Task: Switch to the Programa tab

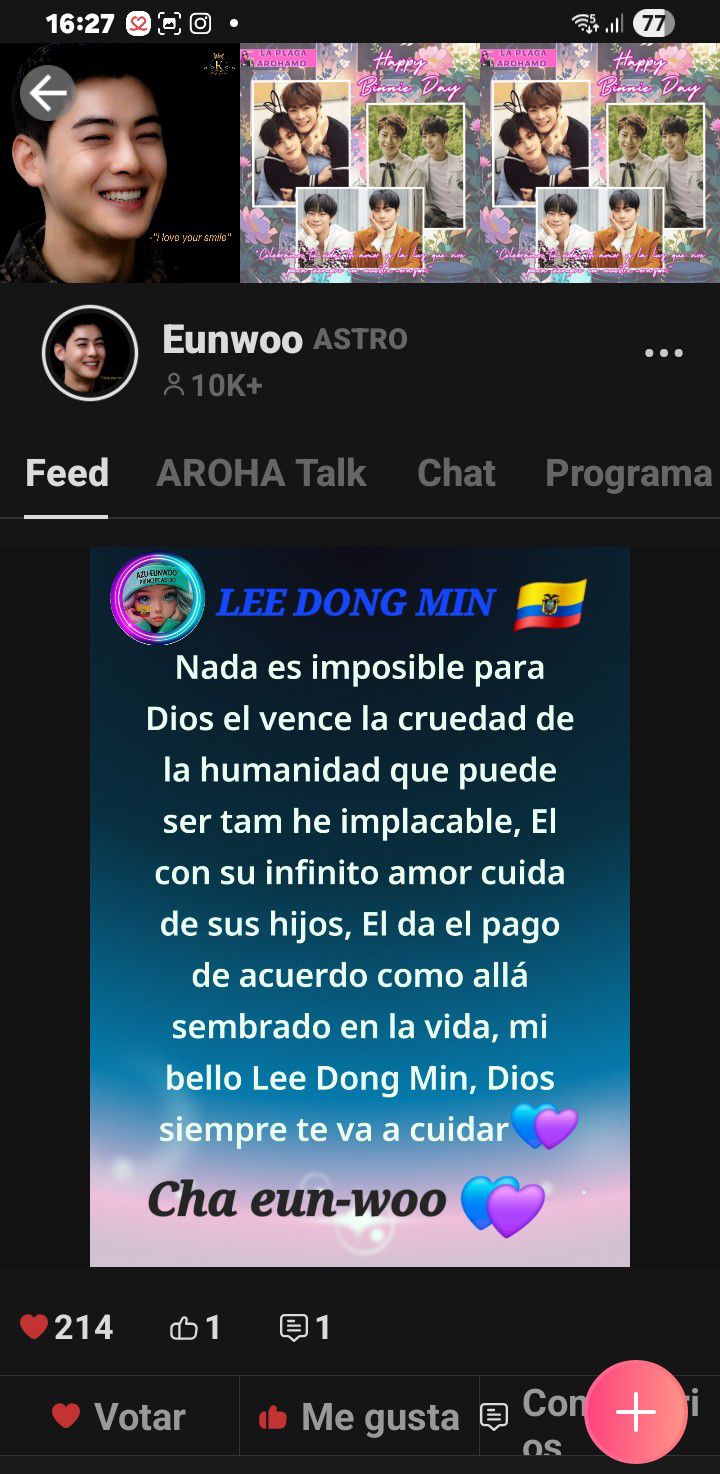Action: [628, 473]
